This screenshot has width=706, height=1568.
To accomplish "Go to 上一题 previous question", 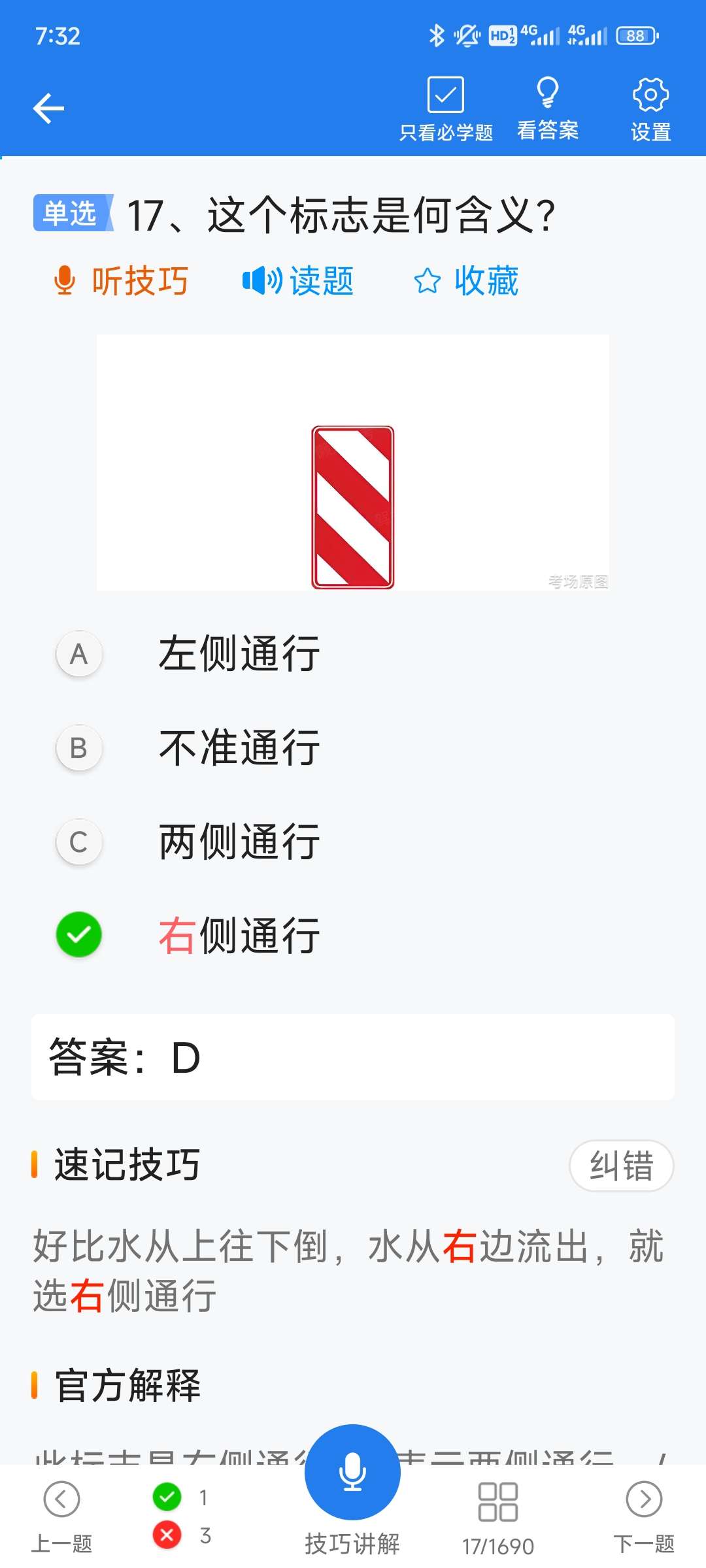I will (x=62, y=1516).
